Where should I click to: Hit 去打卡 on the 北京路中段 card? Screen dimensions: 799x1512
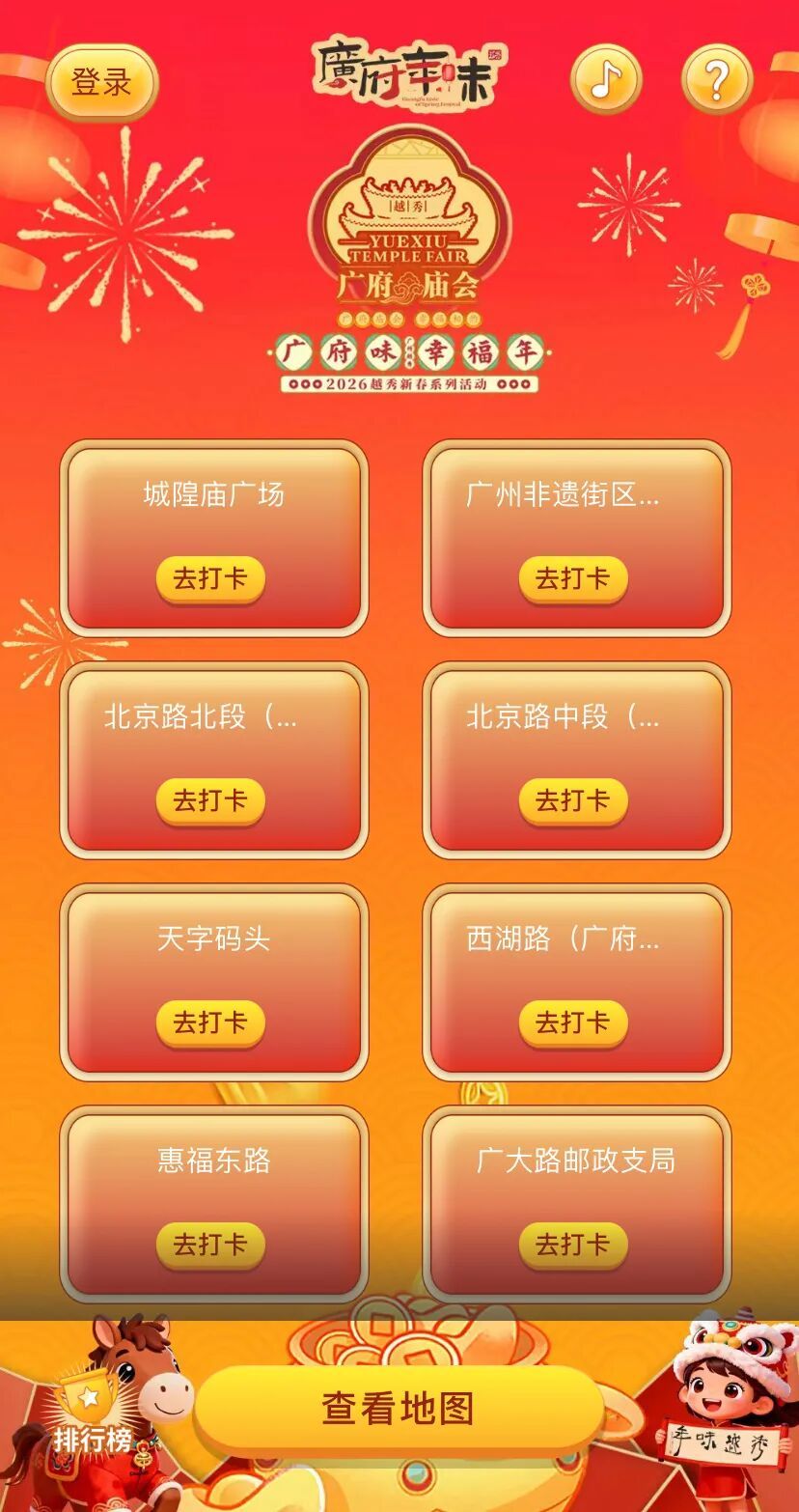pos(573,801)
